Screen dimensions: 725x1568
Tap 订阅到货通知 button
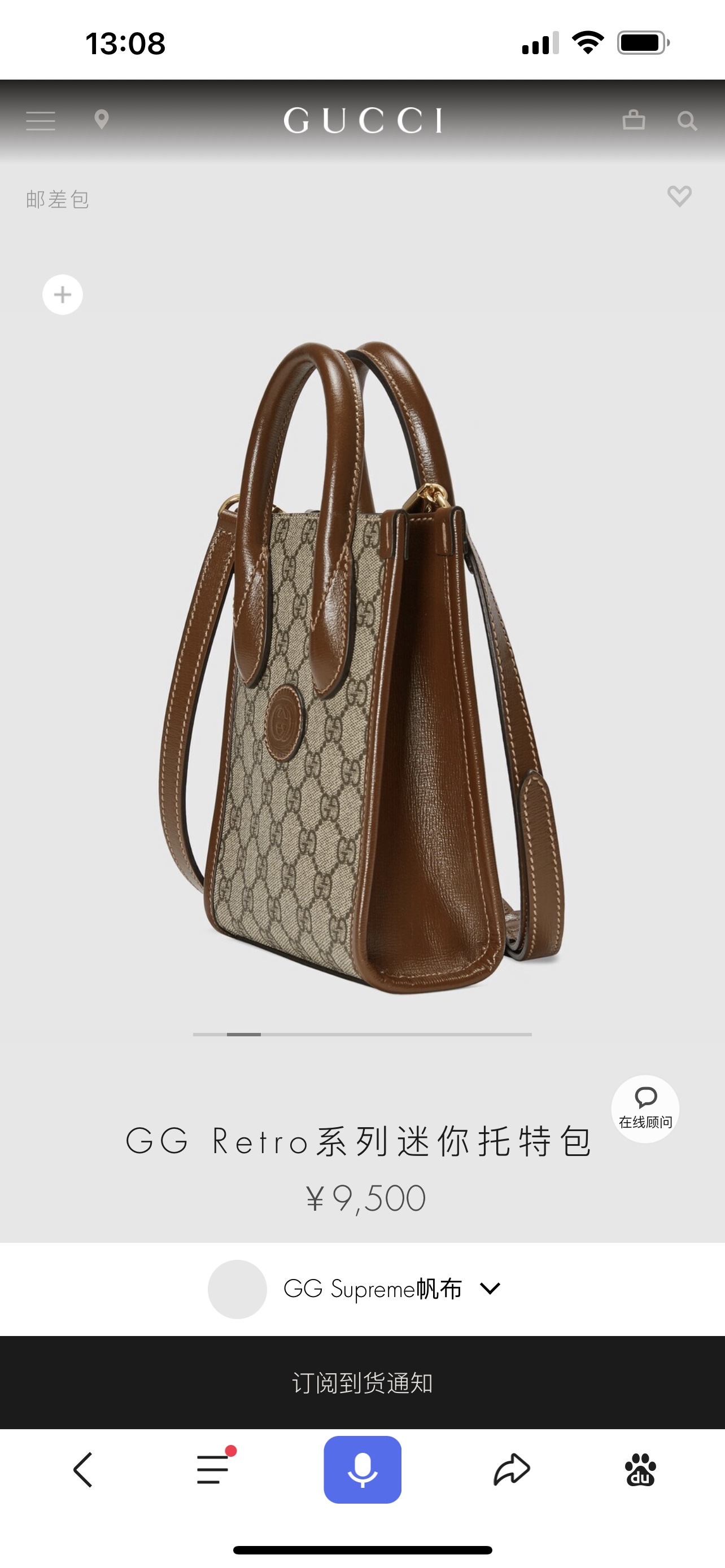pyautogui.click(x=362, y=1383)
